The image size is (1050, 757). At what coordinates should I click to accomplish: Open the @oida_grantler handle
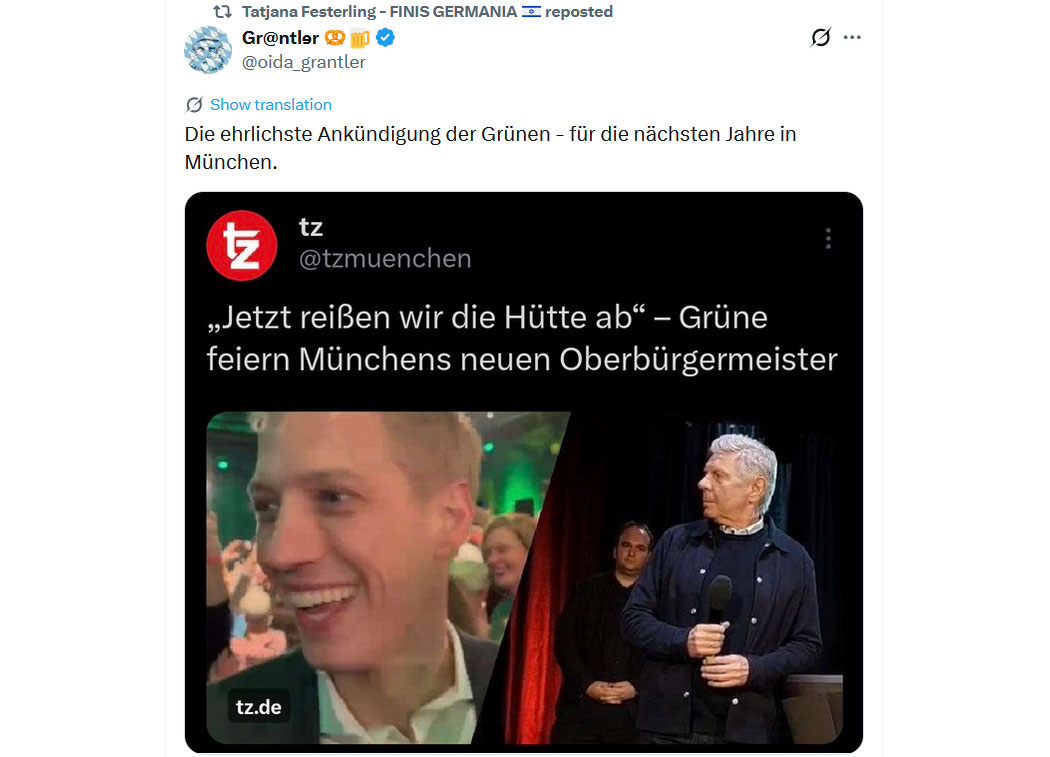(x=303, y=62)
